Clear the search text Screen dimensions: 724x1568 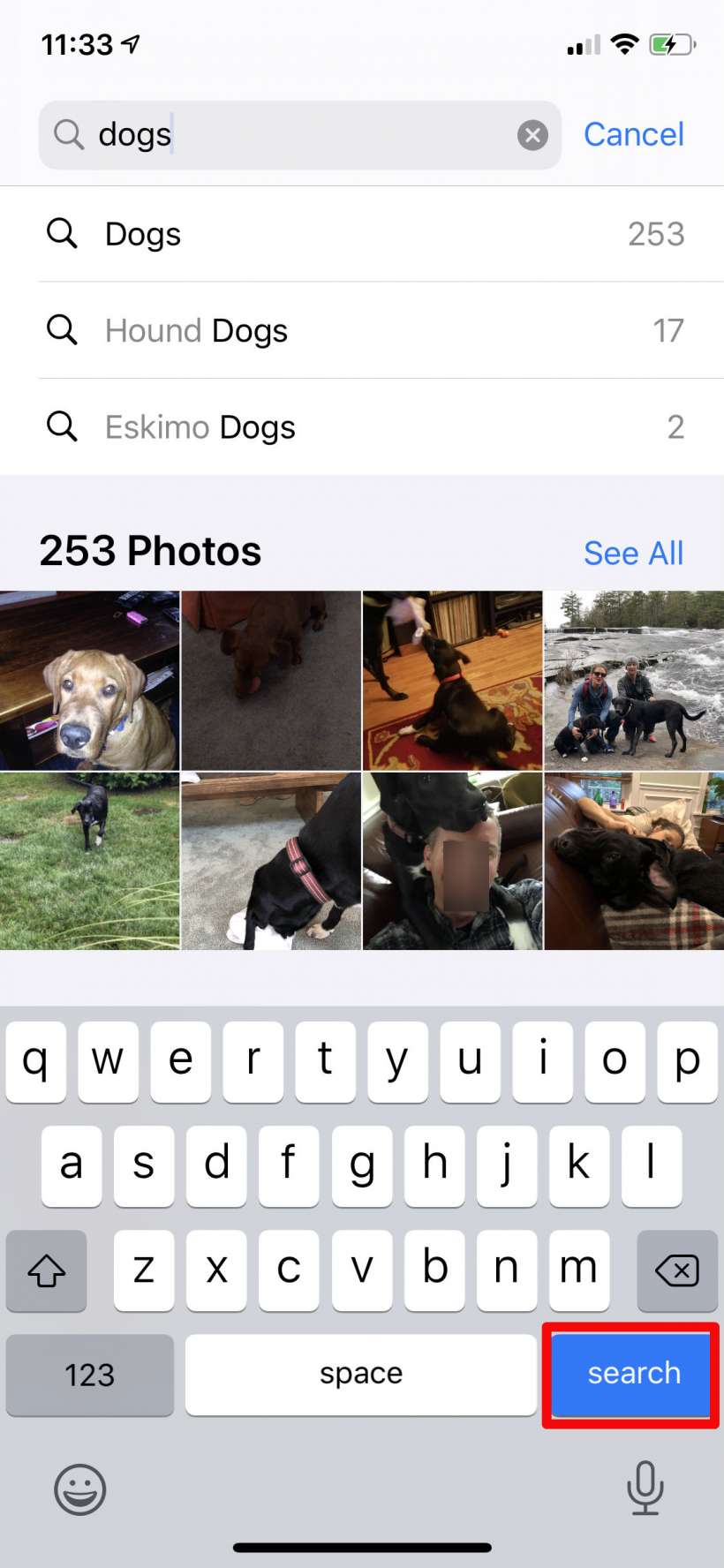pyautogui.click(x=532, y=135)
